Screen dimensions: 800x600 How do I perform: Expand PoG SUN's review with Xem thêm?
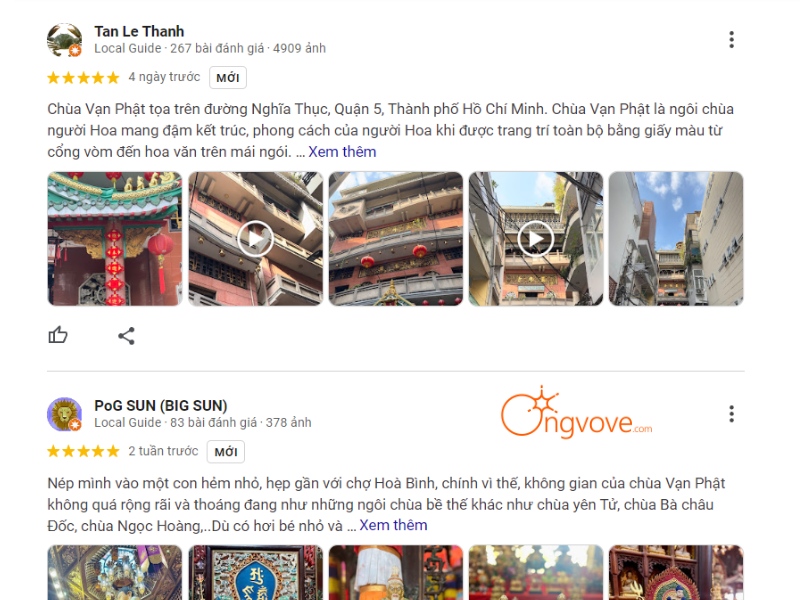click(x=393, y=525)
